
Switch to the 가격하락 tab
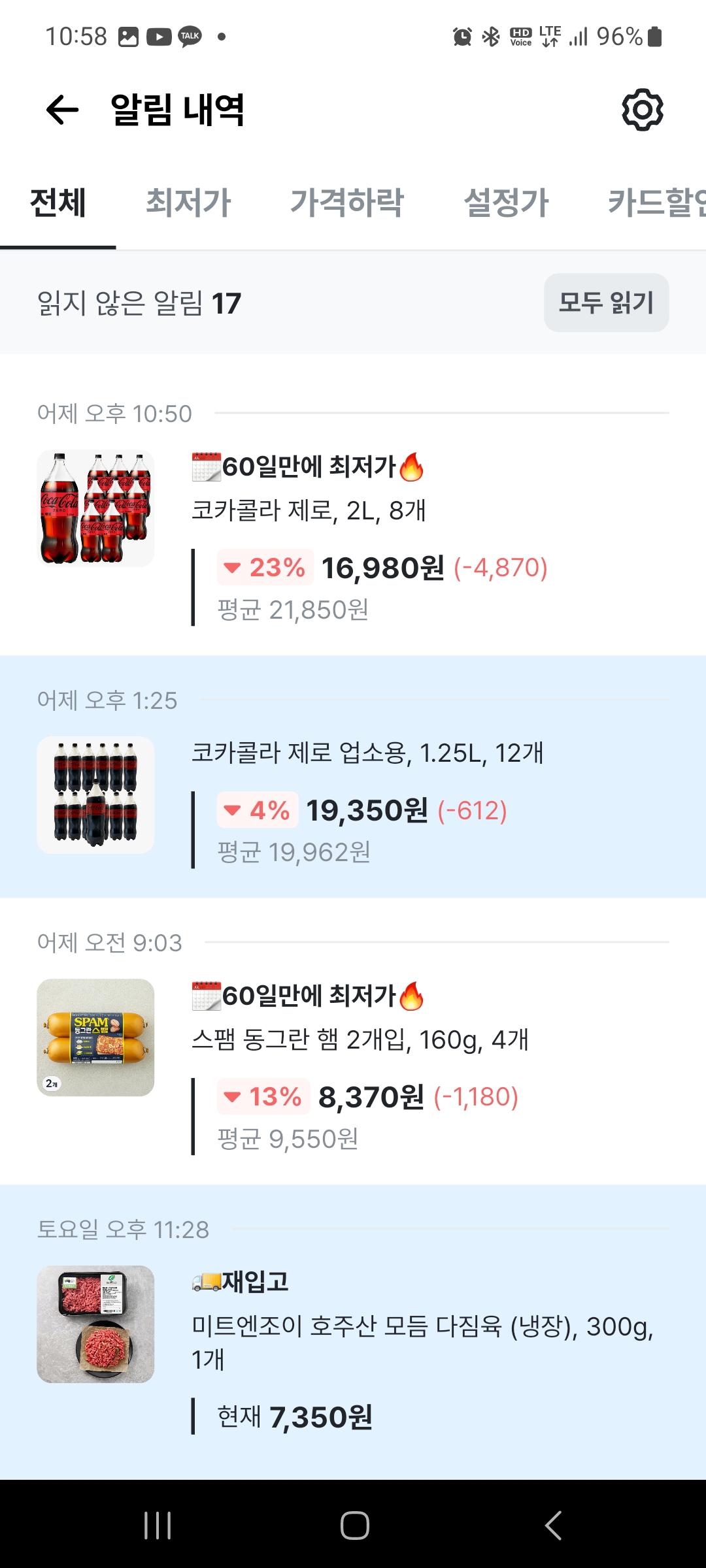click(x=346, y=203)
